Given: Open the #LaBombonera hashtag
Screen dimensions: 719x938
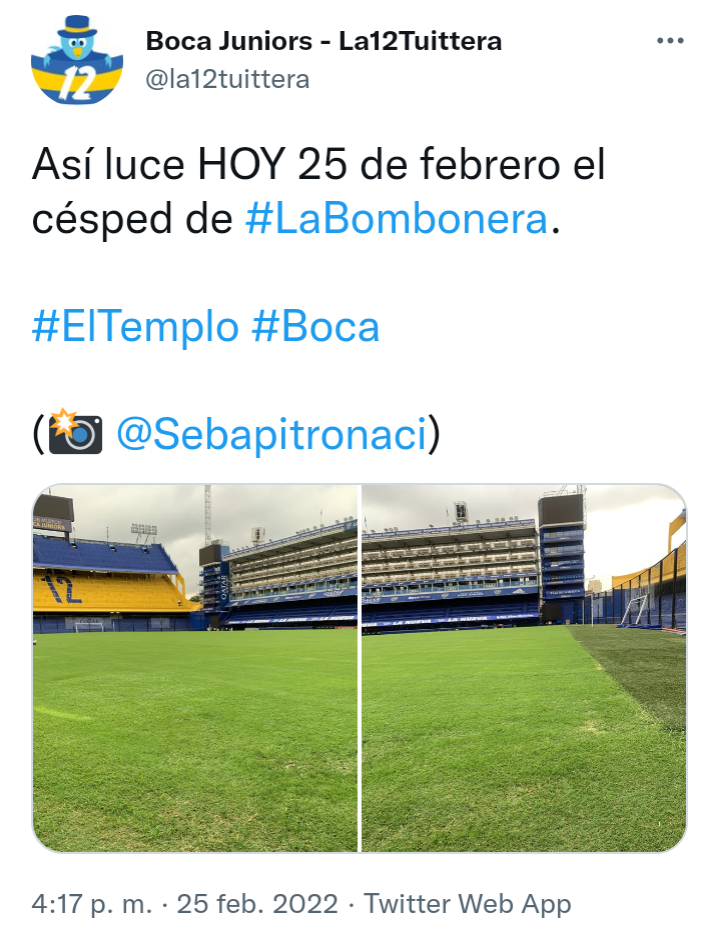Looking at the screenshot, I should pyautogui.click(x=398, y=219).
